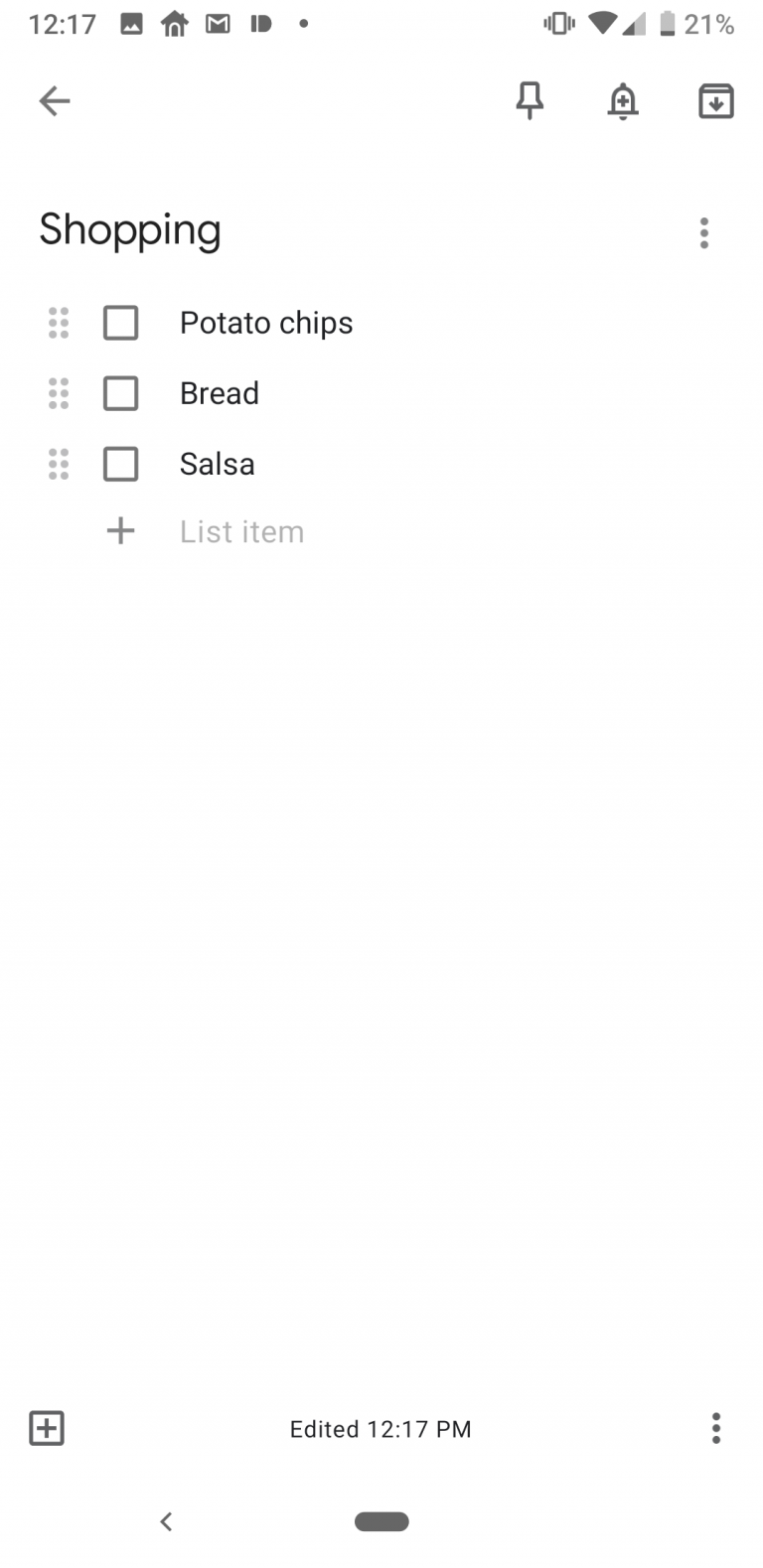Image resolution: width=763 pixels, height=1568 pixels.
Task: Go back to the notes list
Action: tap(55, 100)
